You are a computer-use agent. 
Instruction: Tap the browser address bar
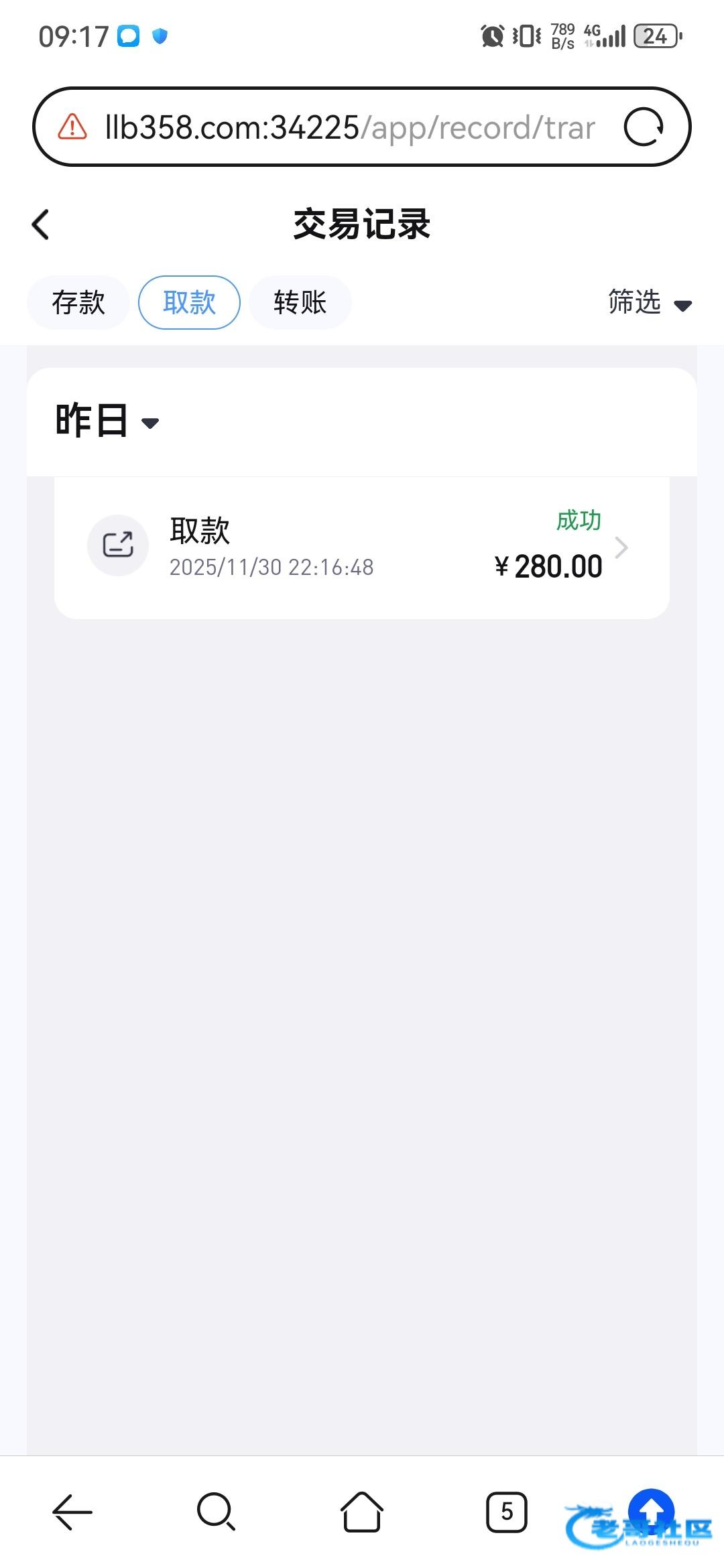(x=349, y=127)
